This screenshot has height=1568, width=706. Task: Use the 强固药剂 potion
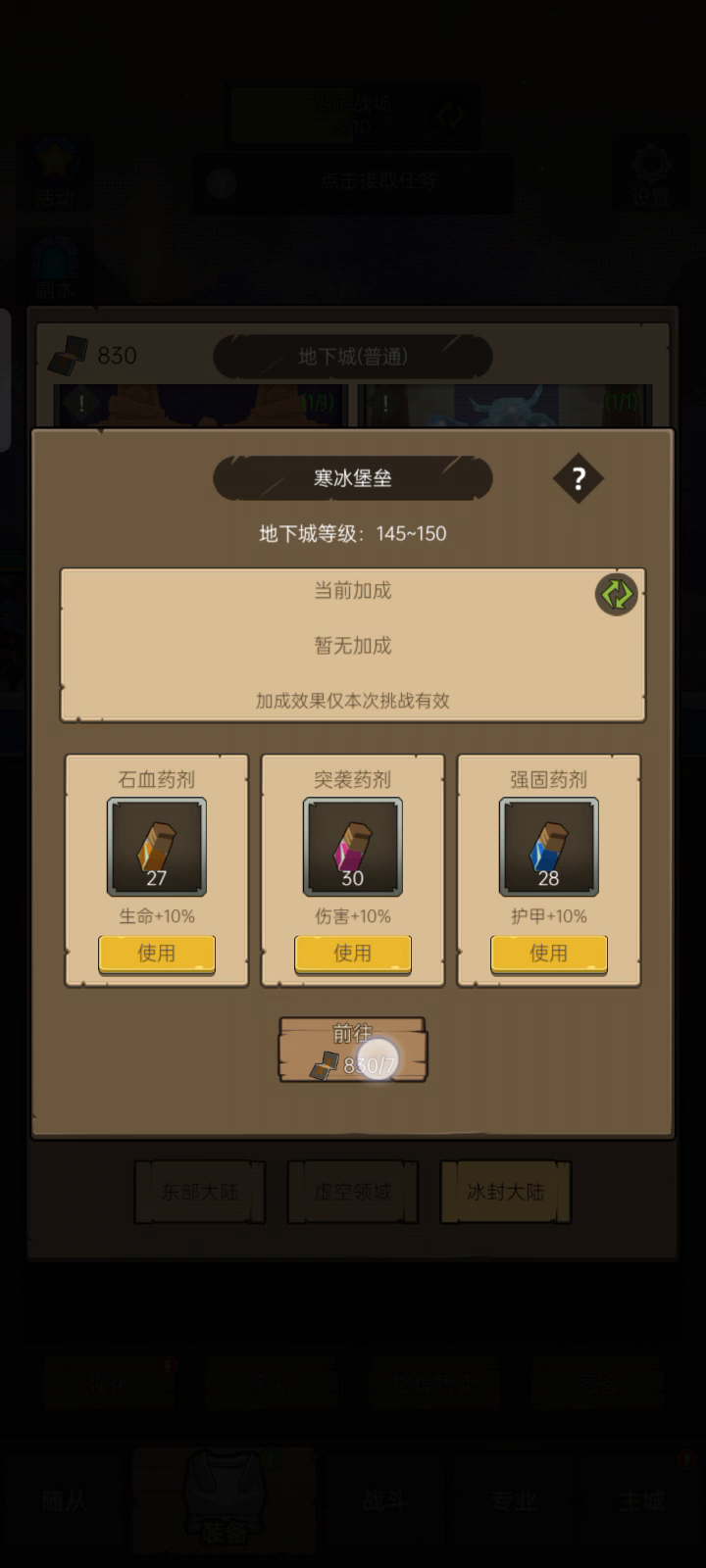(x=549, y=954)
